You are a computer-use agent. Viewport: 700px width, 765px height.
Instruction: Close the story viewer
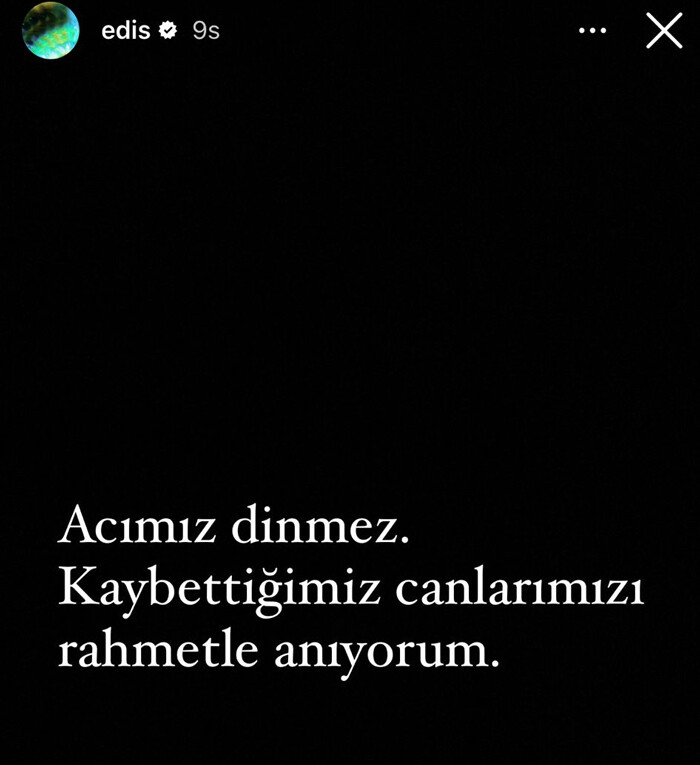pyautogui.click(x=664, y=31)
